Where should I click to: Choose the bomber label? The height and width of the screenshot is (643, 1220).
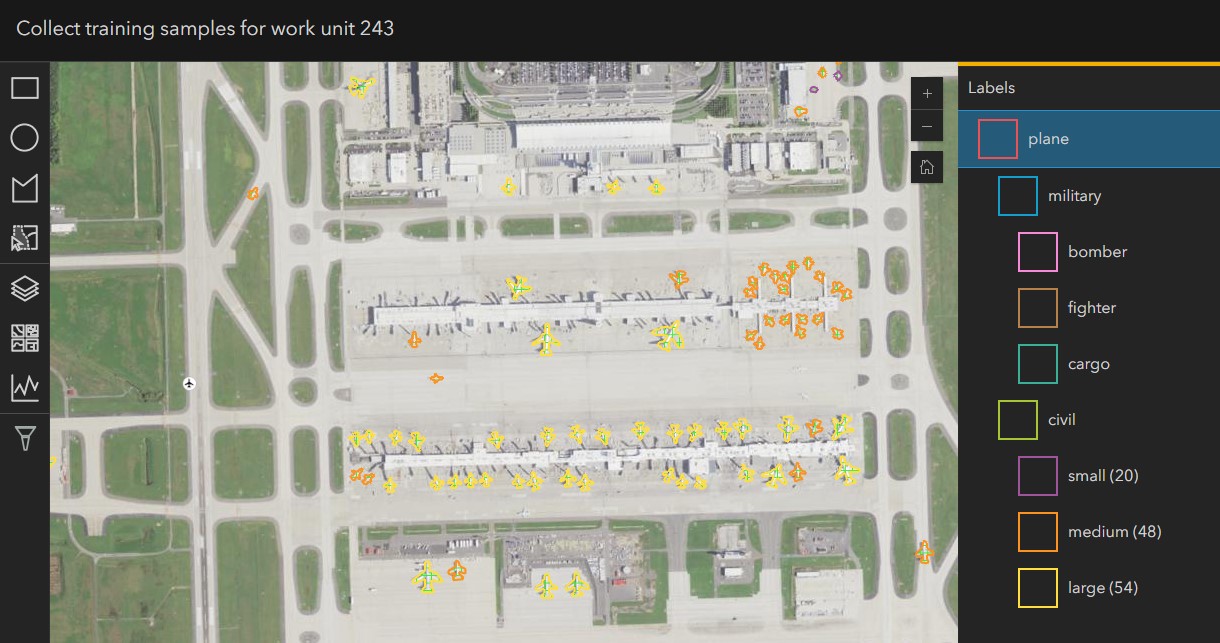coord(1097,252)
